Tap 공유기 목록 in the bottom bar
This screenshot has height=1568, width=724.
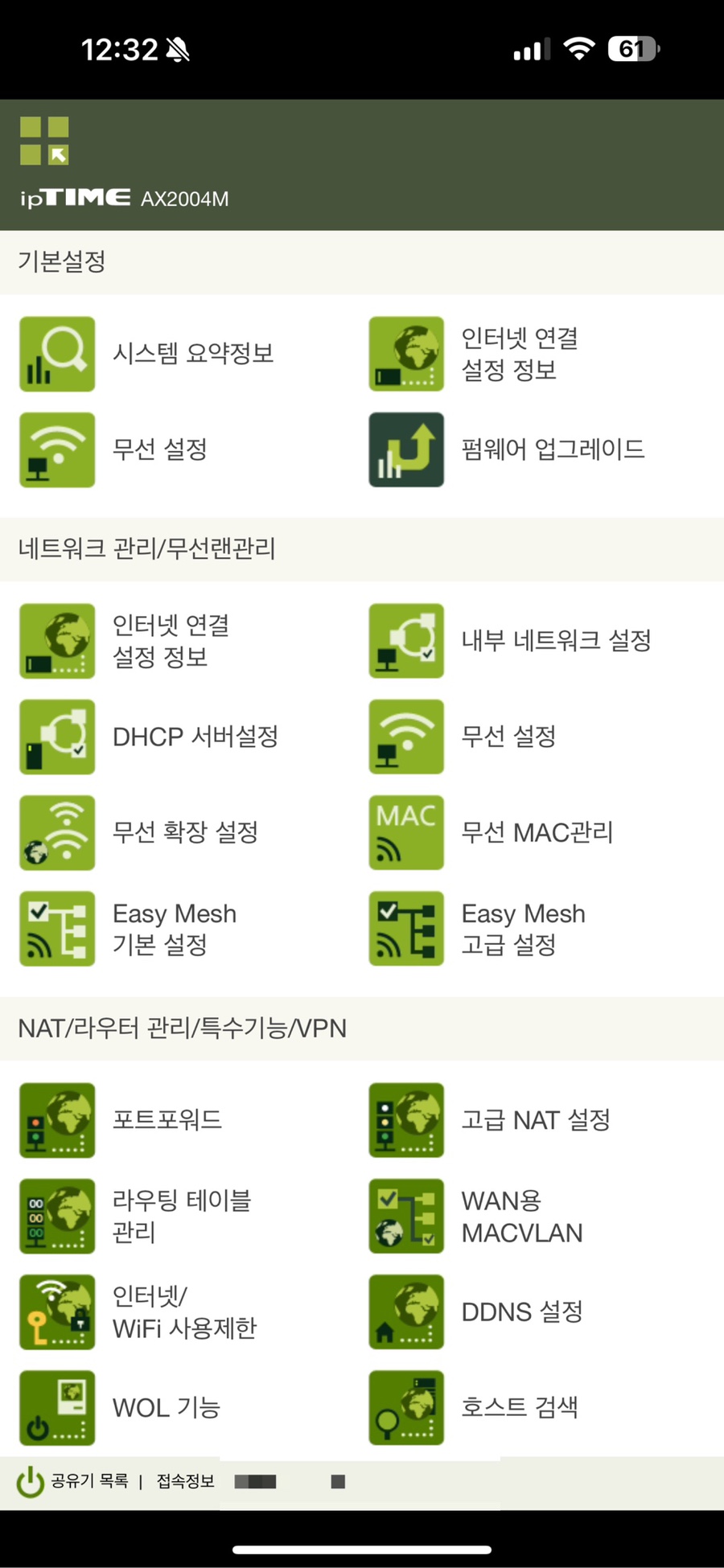point(89,1480)
